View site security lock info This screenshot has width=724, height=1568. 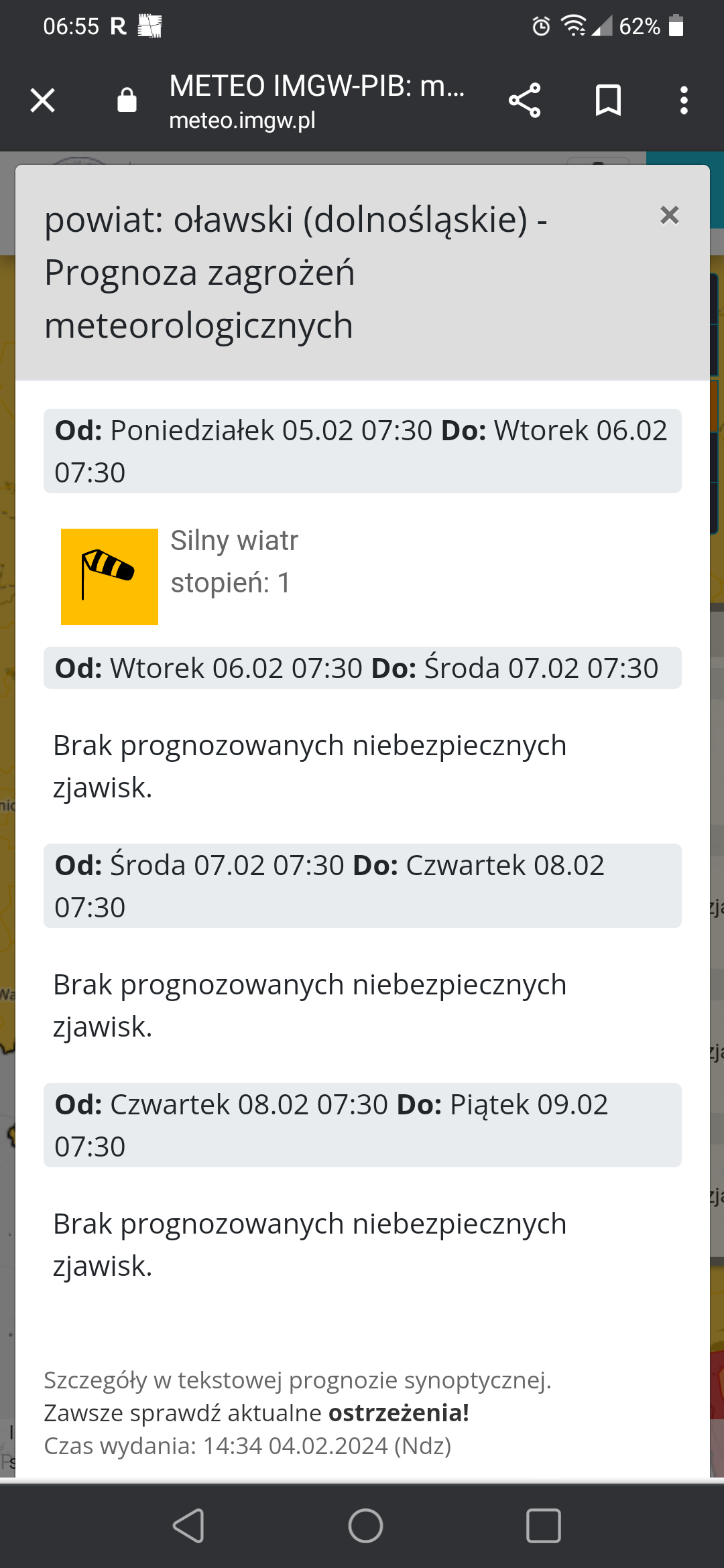point(127,101)
